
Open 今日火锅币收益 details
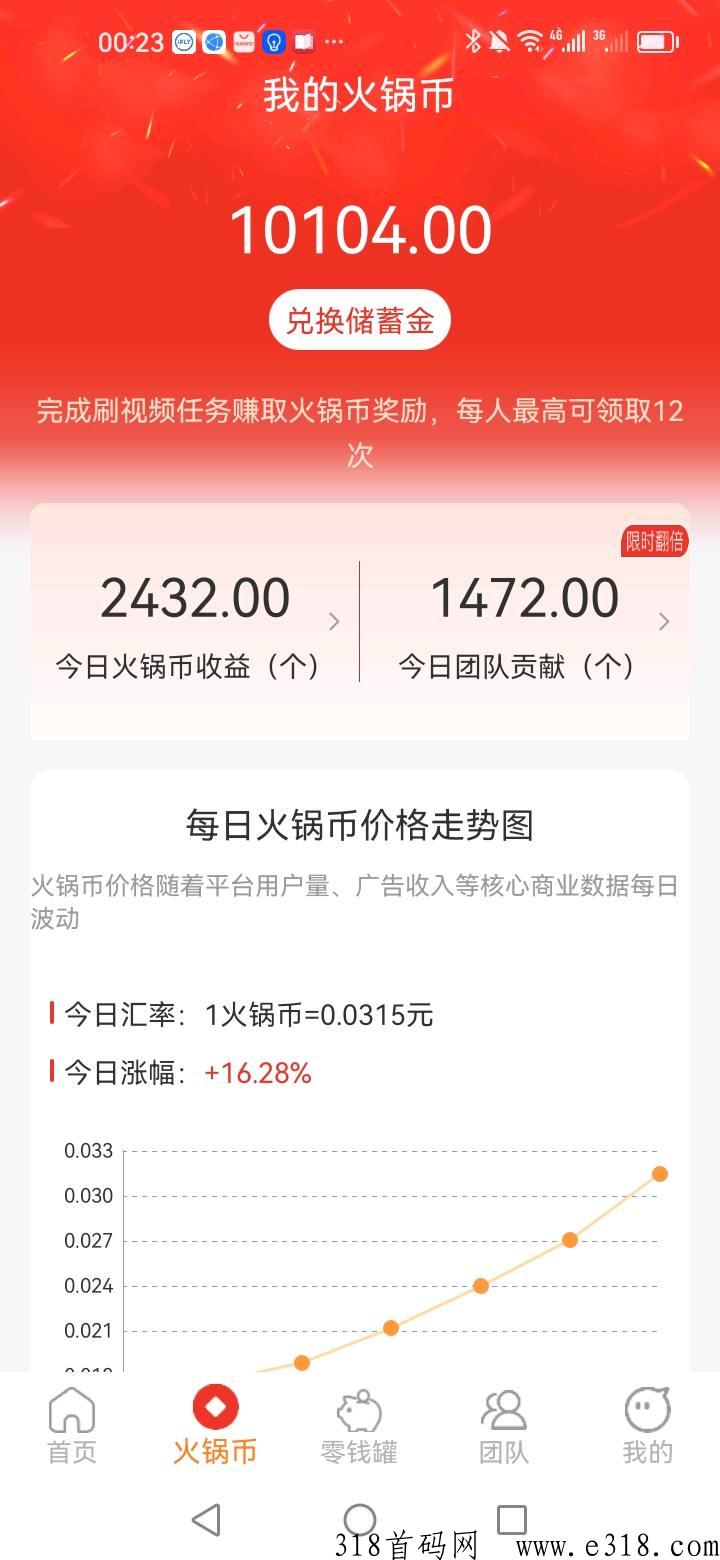tap(195, 622)
